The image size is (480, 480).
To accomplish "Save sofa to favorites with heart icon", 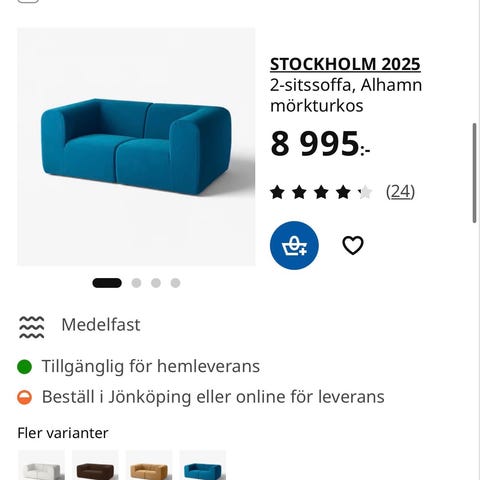I will [353, 246].
